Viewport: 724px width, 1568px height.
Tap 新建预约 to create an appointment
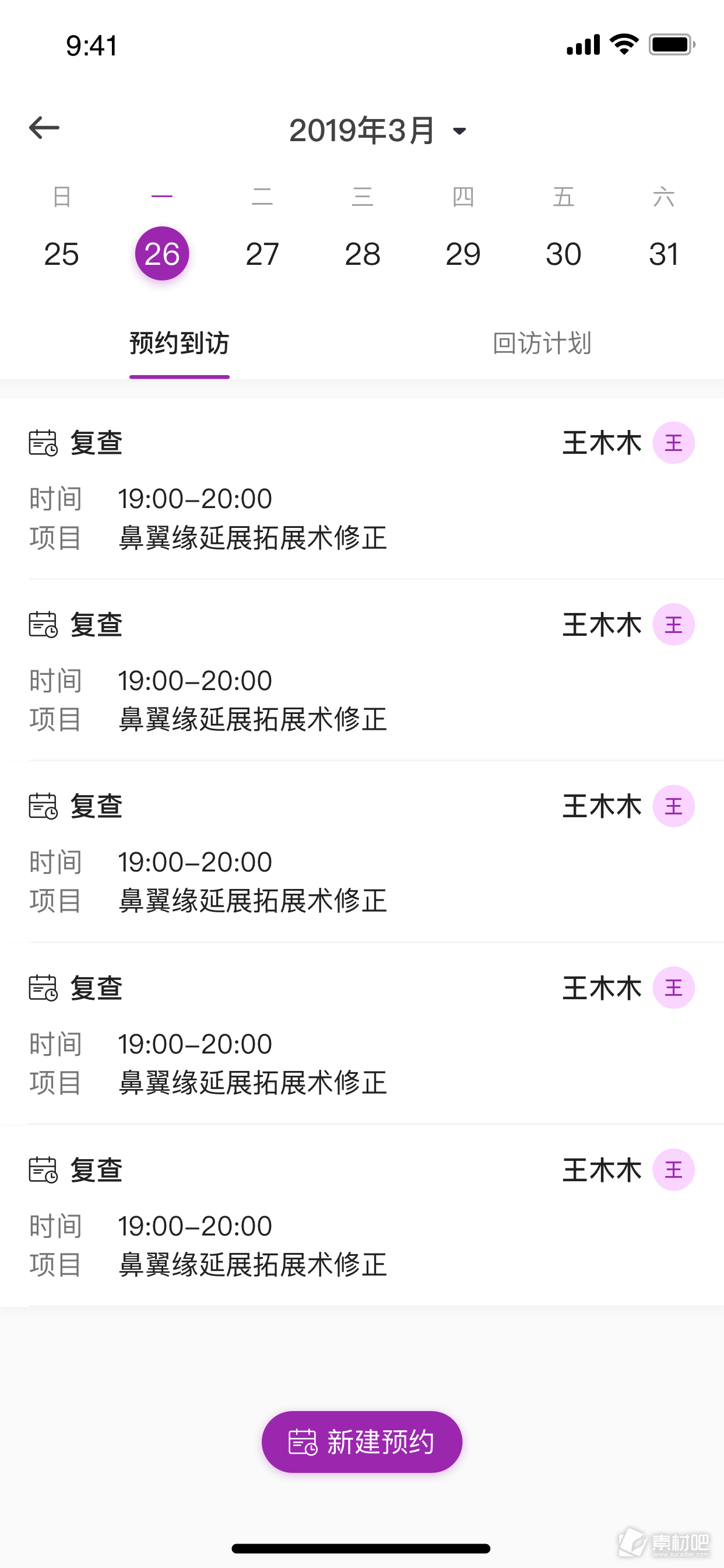point(362,1442)
